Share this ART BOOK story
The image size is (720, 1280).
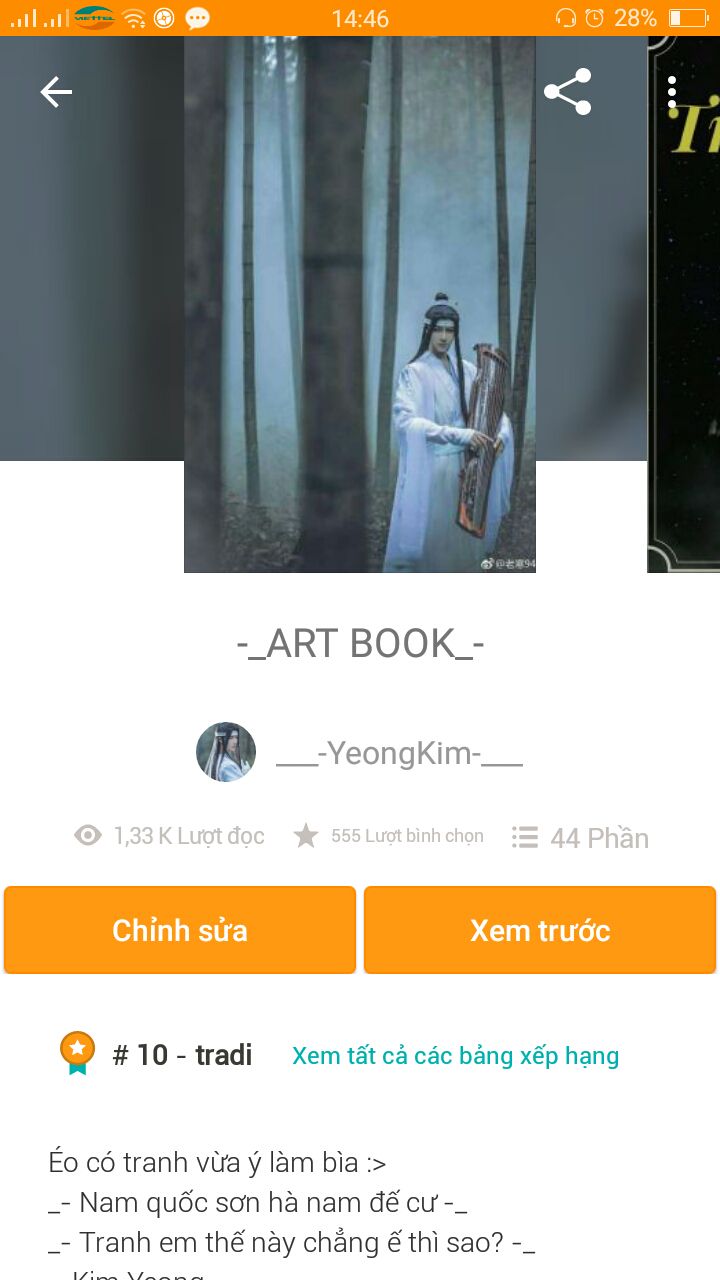pos(567,92)
